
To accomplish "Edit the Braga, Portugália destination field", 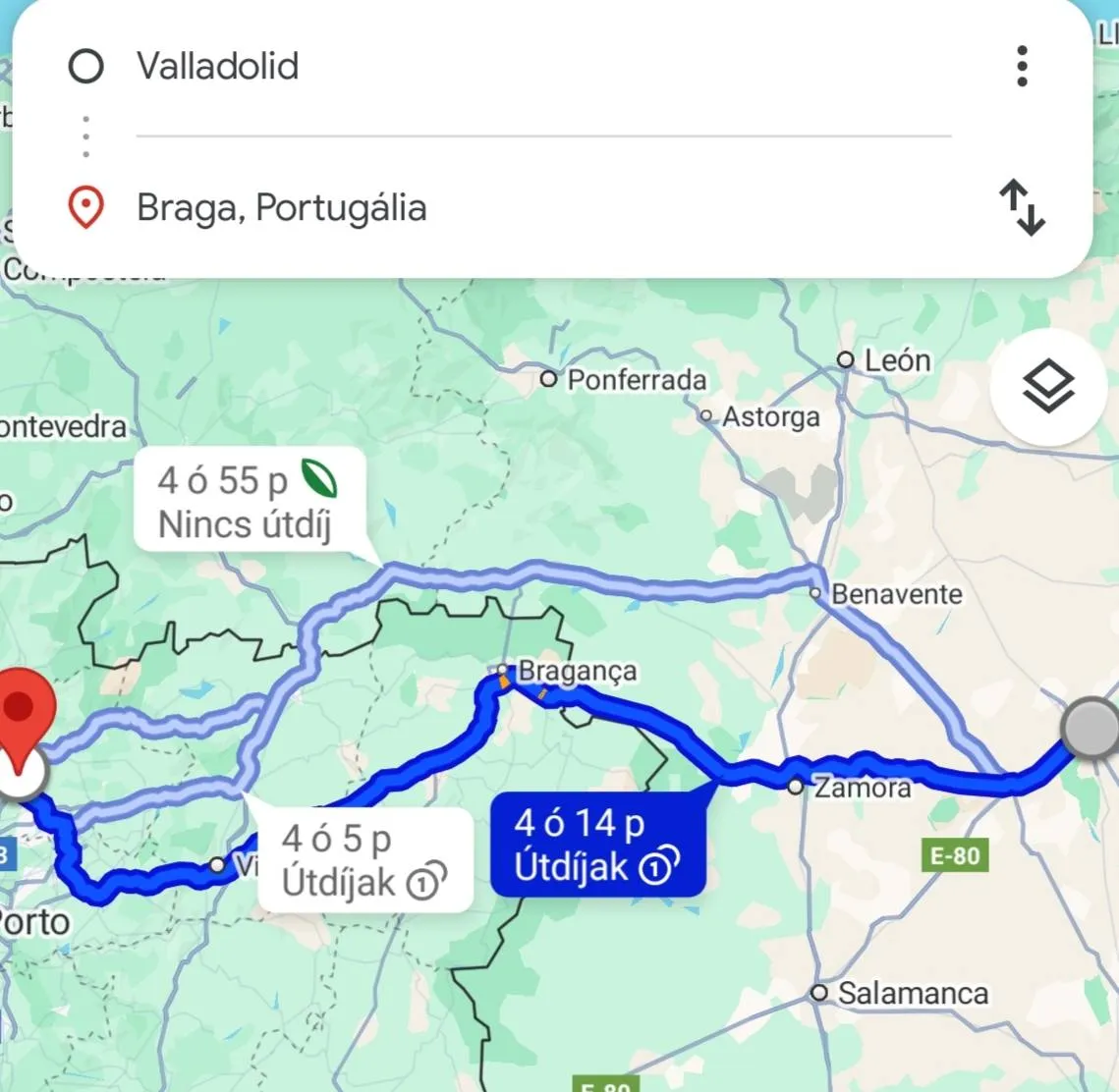I will (x=540, y=207).
